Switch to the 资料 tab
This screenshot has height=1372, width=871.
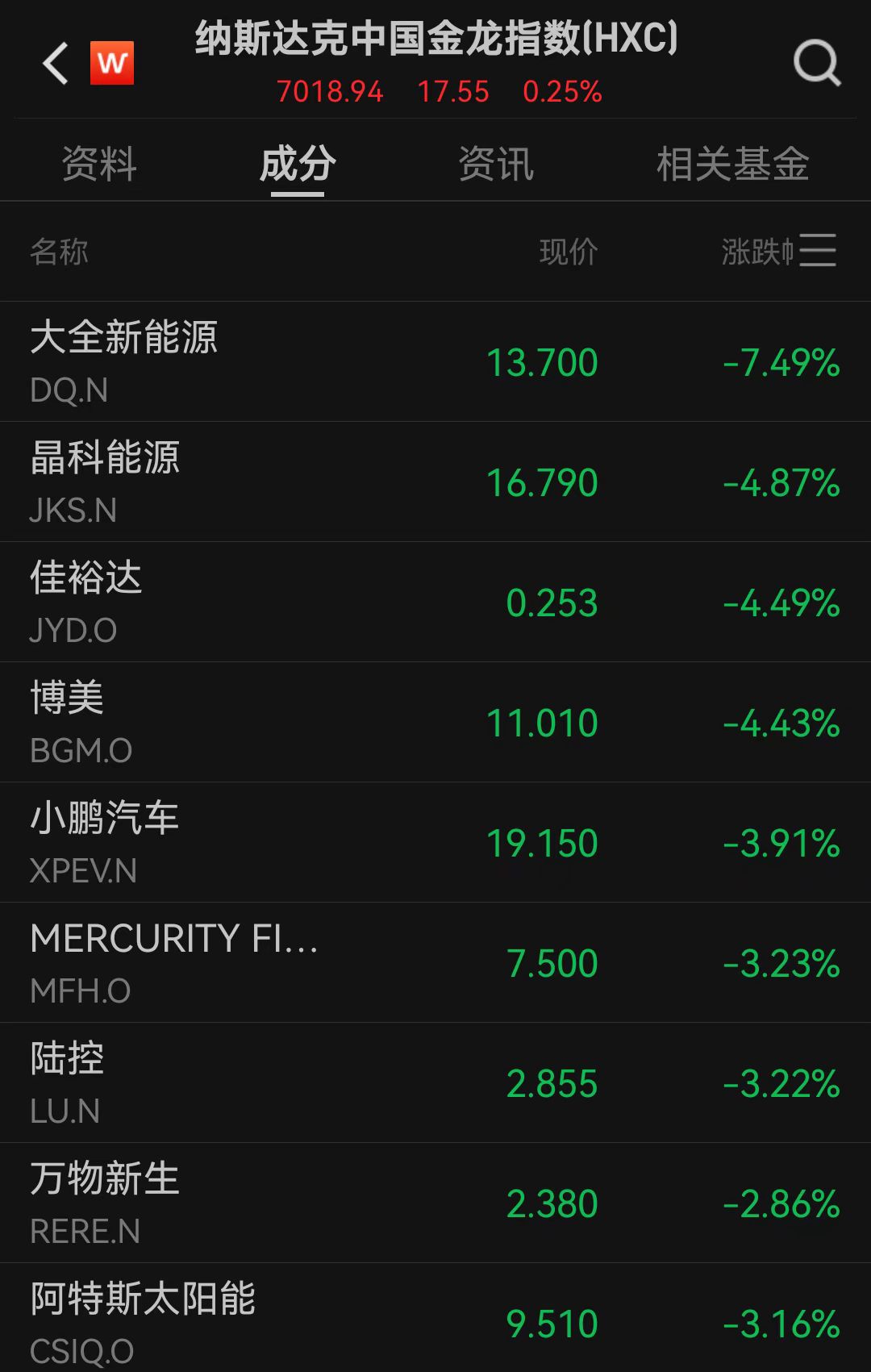[x=99, y=164]
